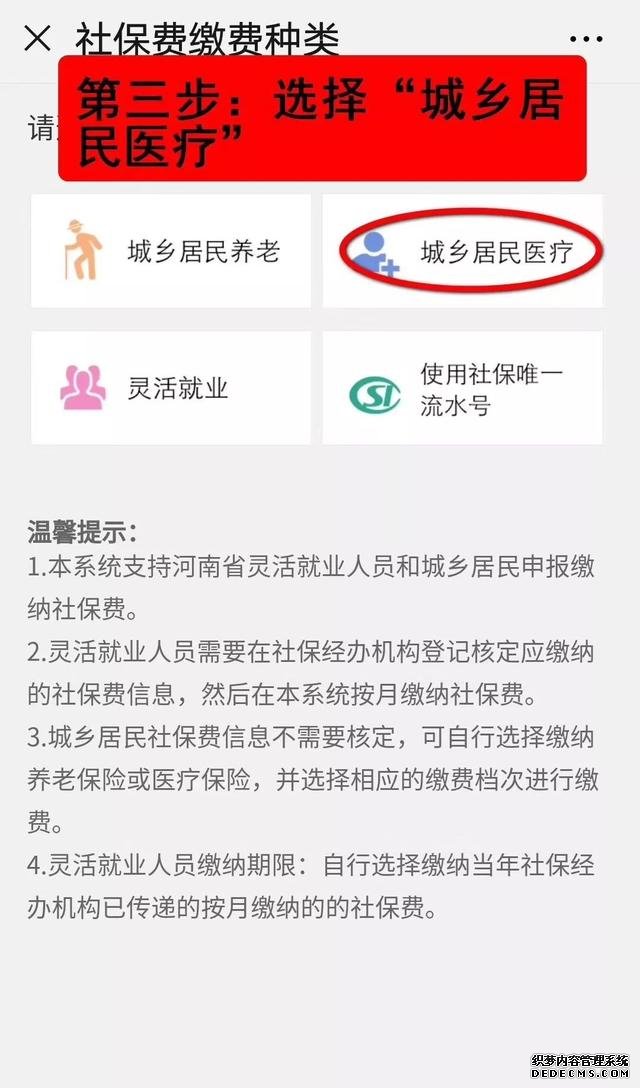Viewport: 640px width, 1088px height.
Task: Open the 灵活就业 payment option
Action: tap(171, 388)
